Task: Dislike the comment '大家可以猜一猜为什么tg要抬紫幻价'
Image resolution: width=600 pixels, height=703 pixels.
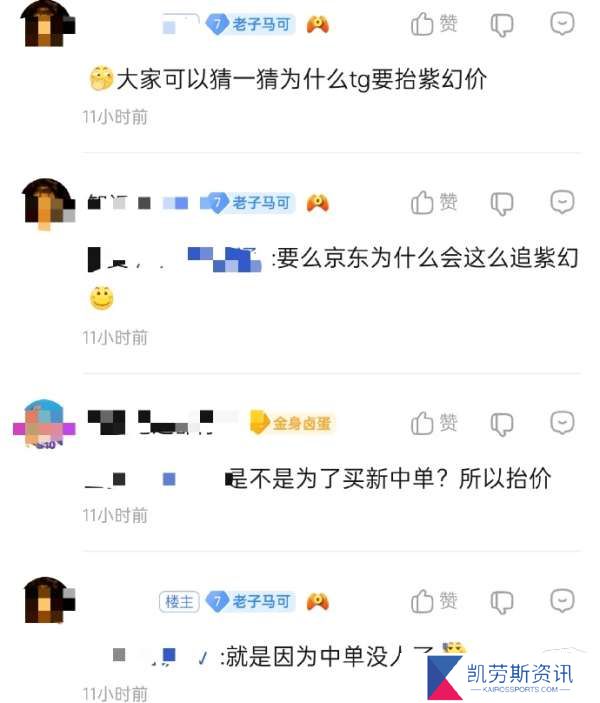Action: tap(502, 24)
